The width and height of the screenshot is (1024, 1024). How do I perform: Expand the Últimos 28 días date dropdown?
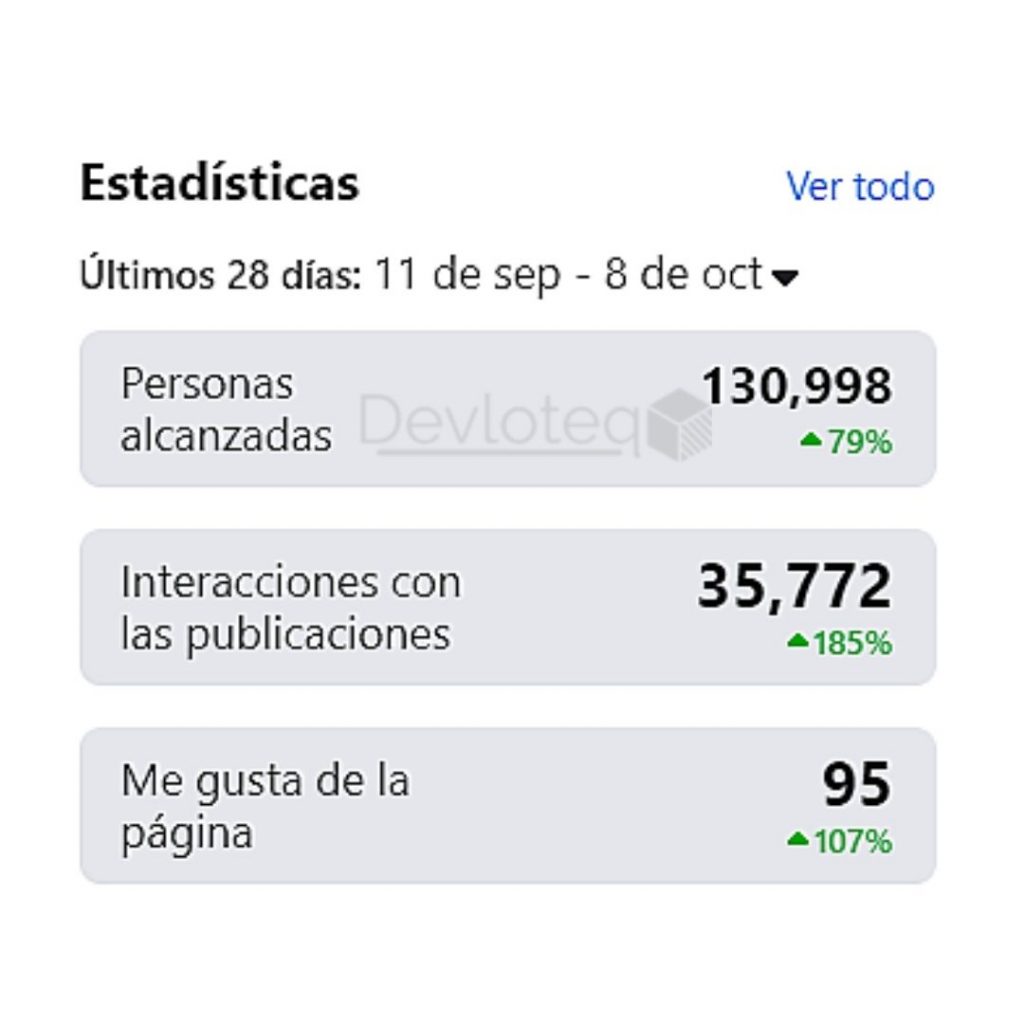pos(786,277)
